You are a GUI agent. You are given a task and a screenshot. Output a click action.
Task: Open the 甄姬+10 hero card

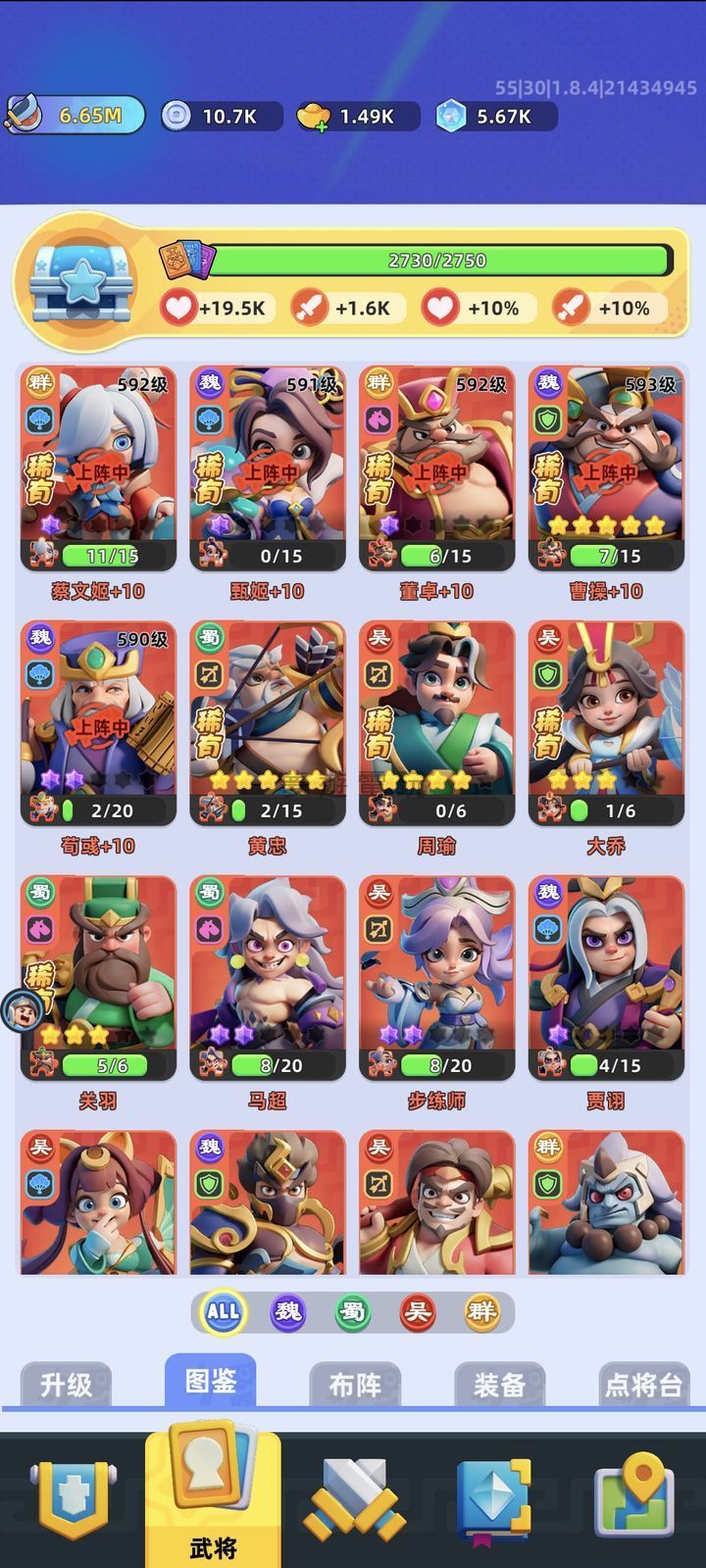tap(267, 467)
